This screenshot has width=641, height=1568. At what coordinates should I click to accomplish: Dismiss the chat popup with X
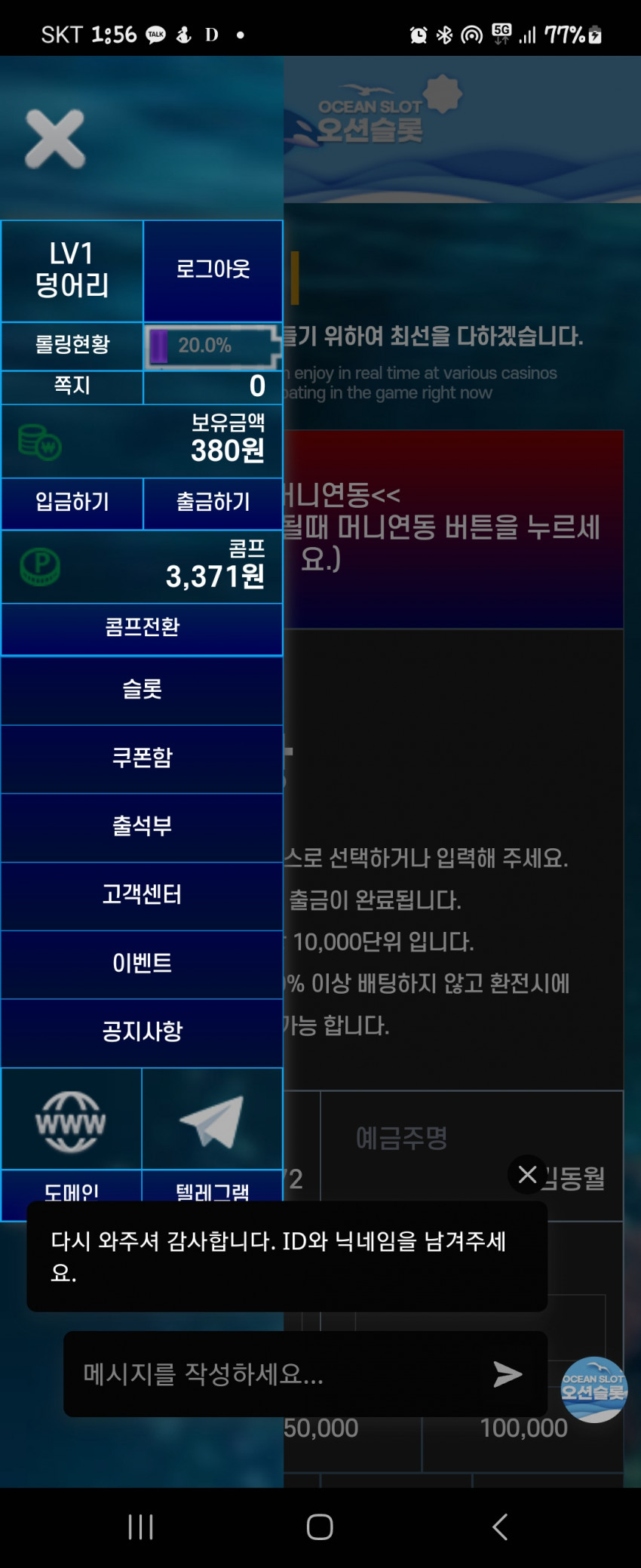click(528, 1174)
